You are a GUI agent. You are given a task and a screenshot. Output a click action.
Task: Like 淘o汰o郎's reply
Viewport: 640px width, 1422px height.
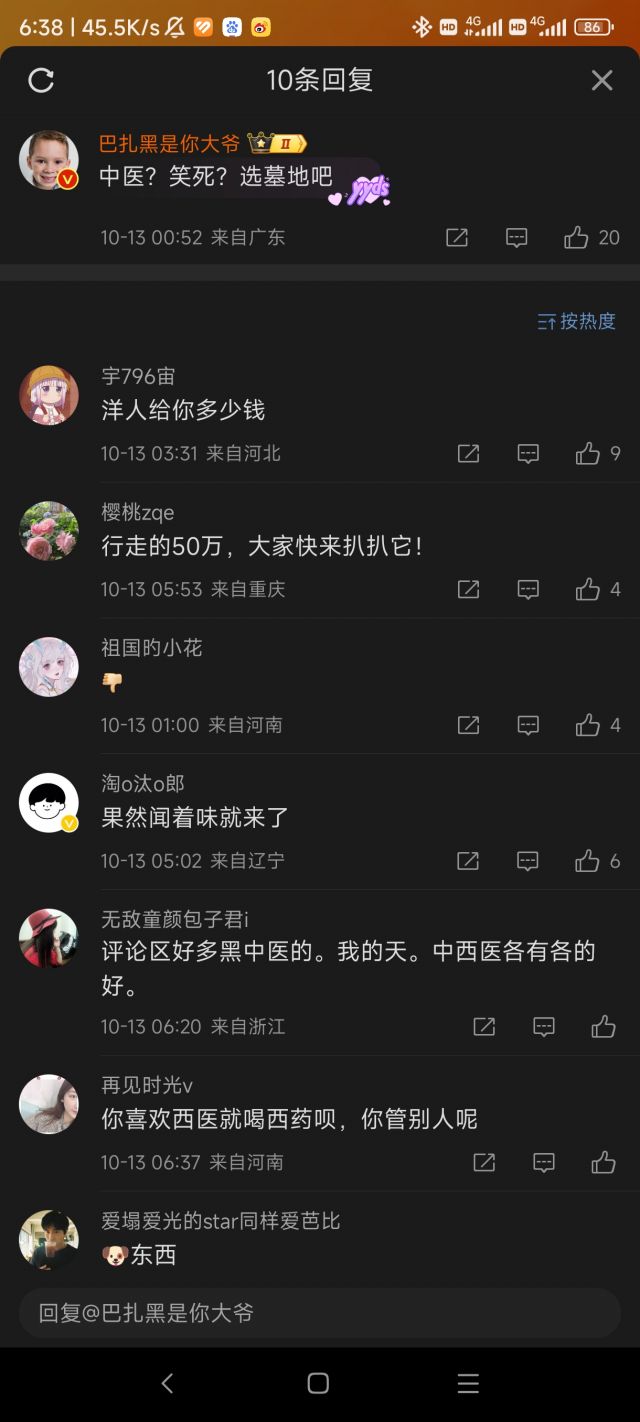588,861
